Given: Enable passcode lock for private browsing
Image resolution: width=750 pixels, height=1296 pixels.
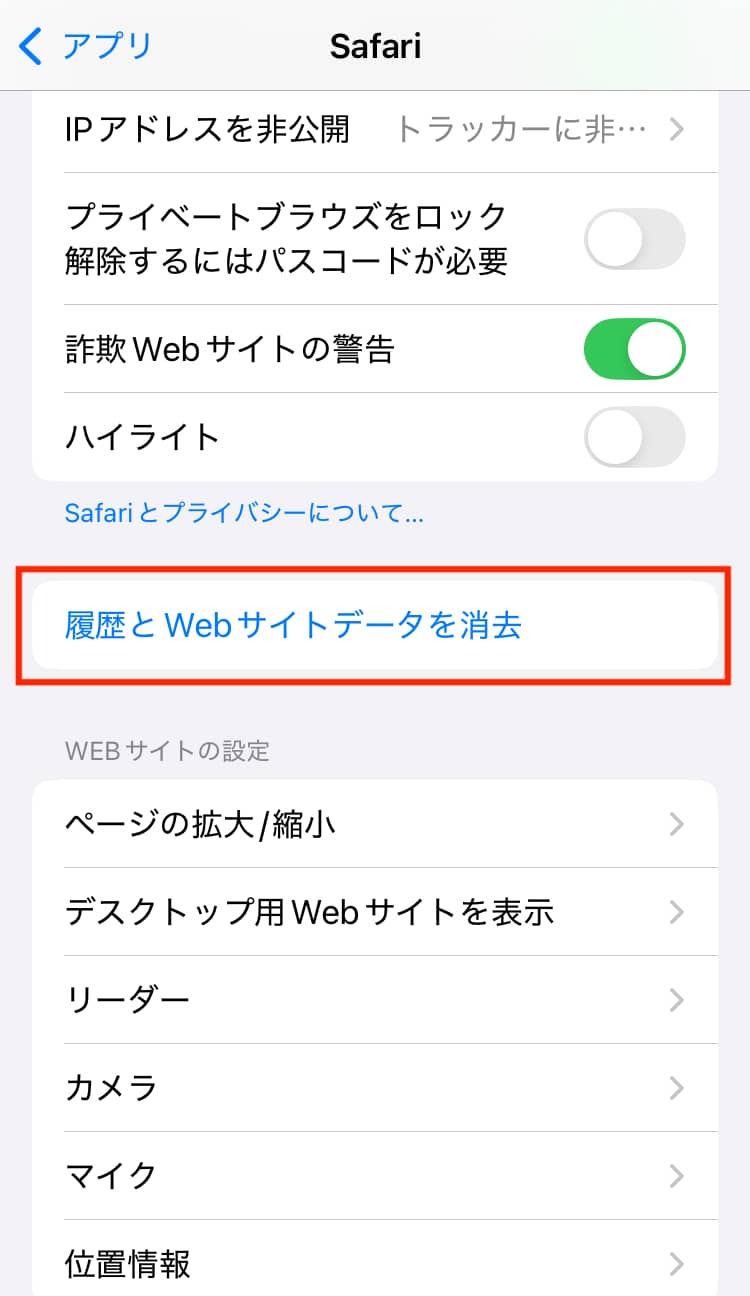Looking at the screenshot, I should coord(634,240).
